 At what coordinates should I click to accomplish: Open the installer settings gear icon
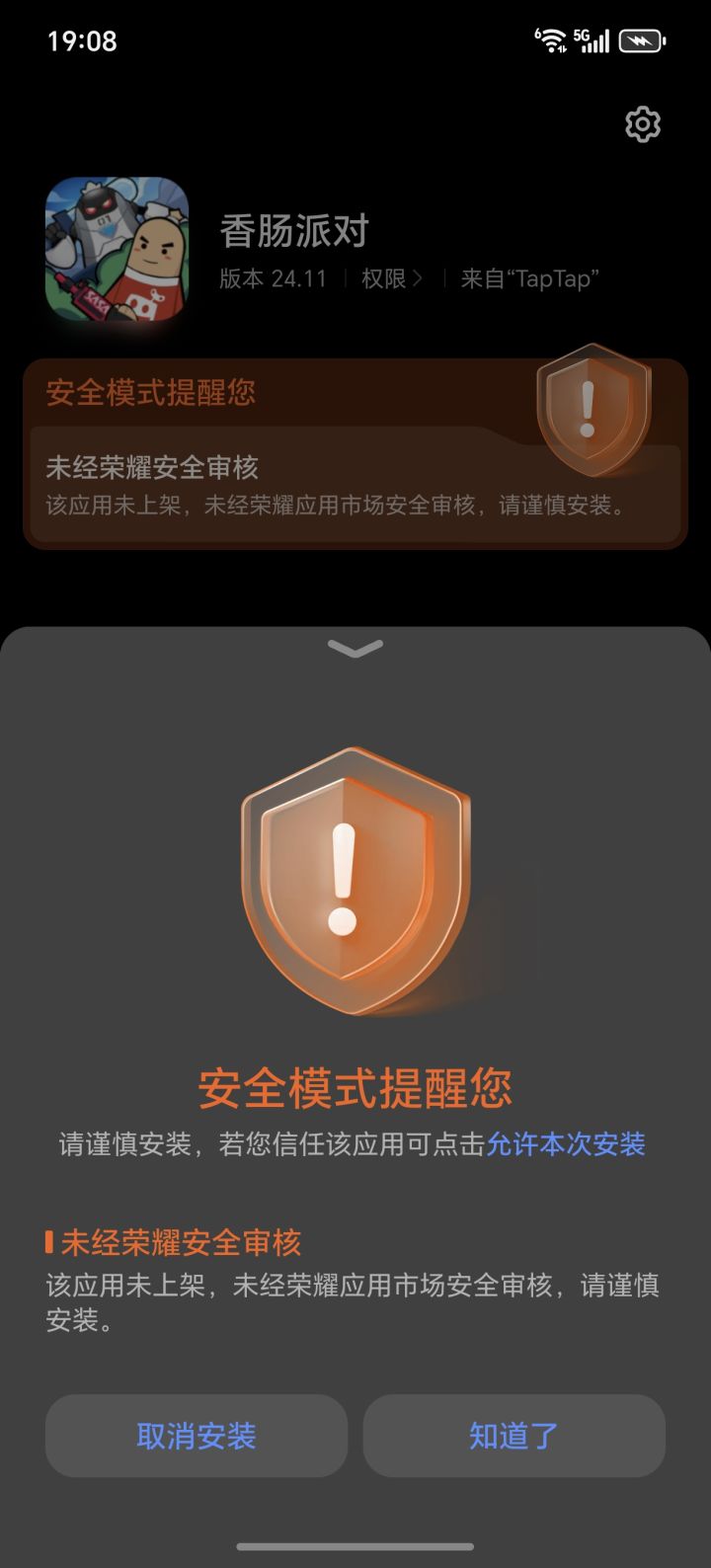tap(643, 122)
